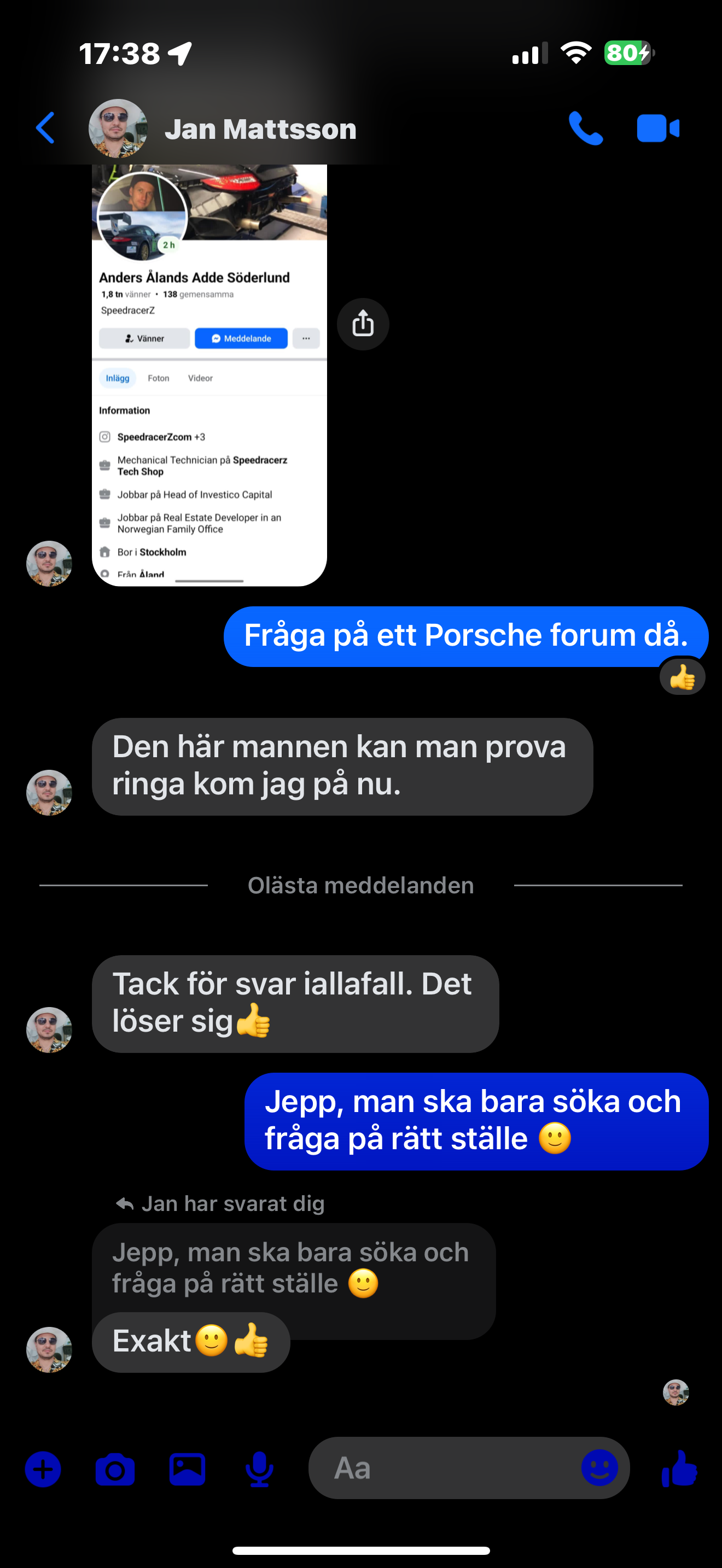Screen dimensions: 722x1568
Task: Open the camera to take a photo
Action: (x=115, y=1470)
